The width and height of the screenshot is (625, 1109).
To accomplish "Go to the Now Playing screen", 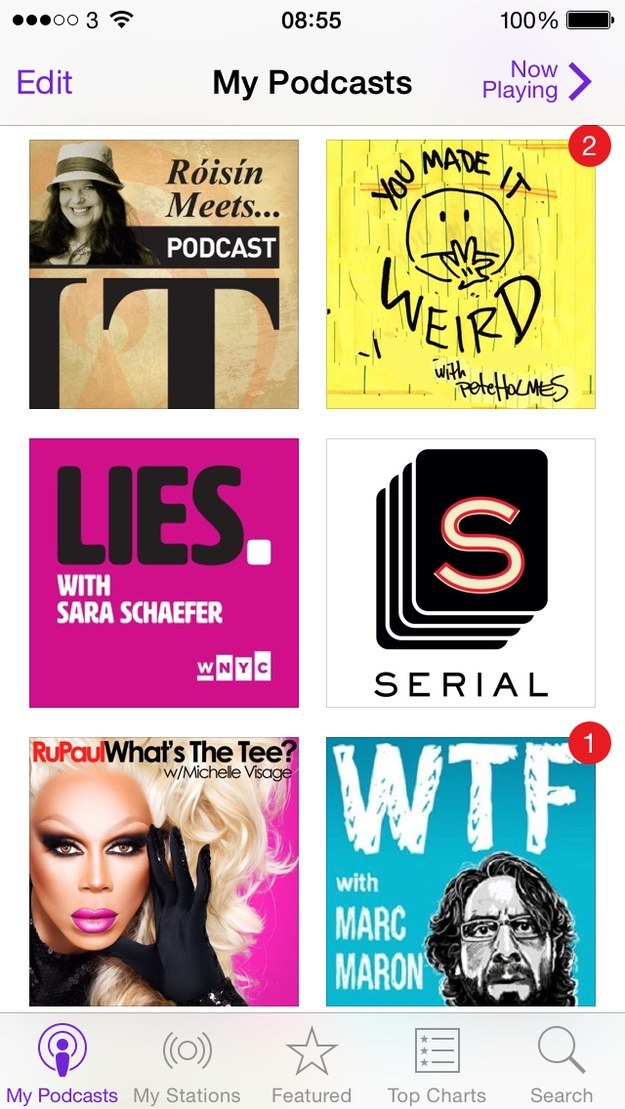I will point(536,81).
